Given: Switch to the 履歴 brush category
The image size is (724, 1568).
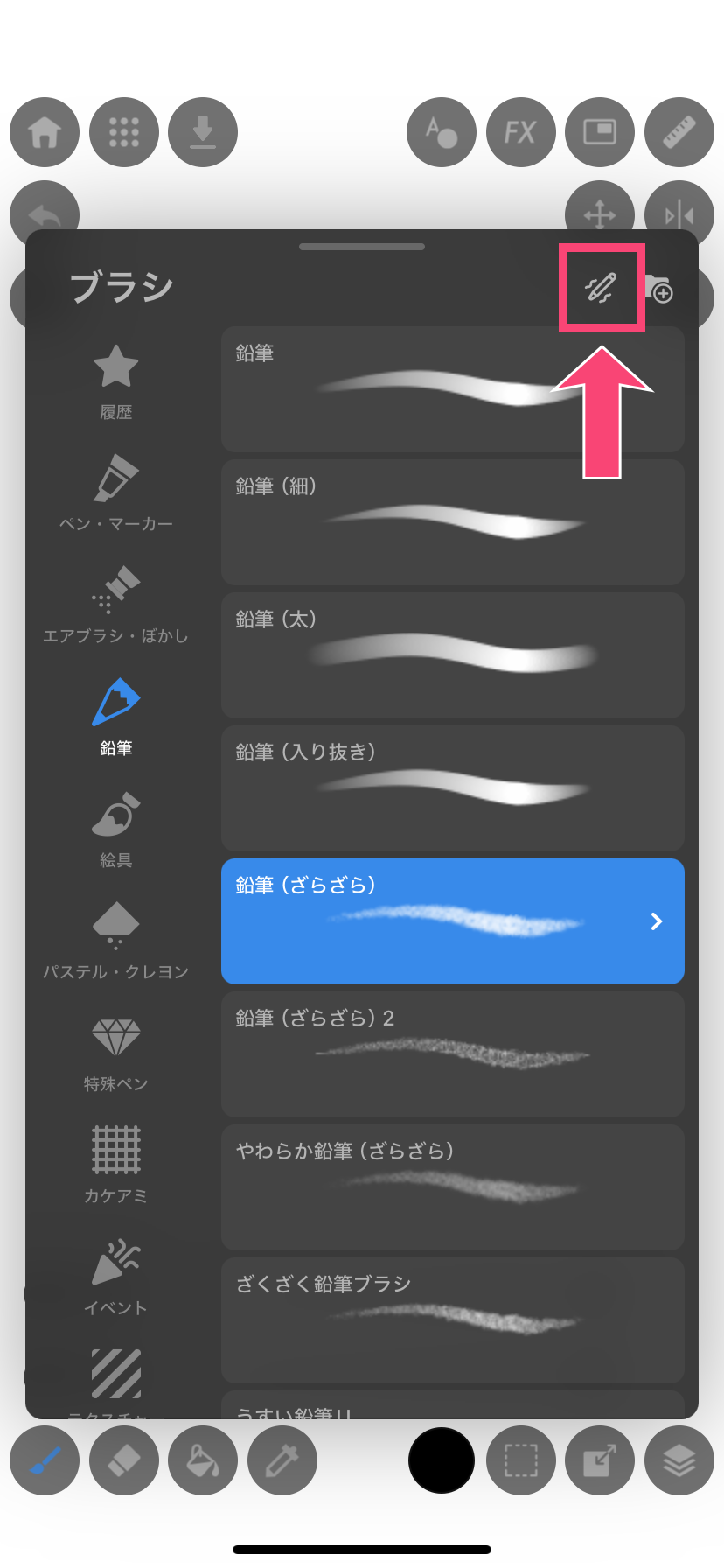Looking at the screenshot, I should (115, 381).
